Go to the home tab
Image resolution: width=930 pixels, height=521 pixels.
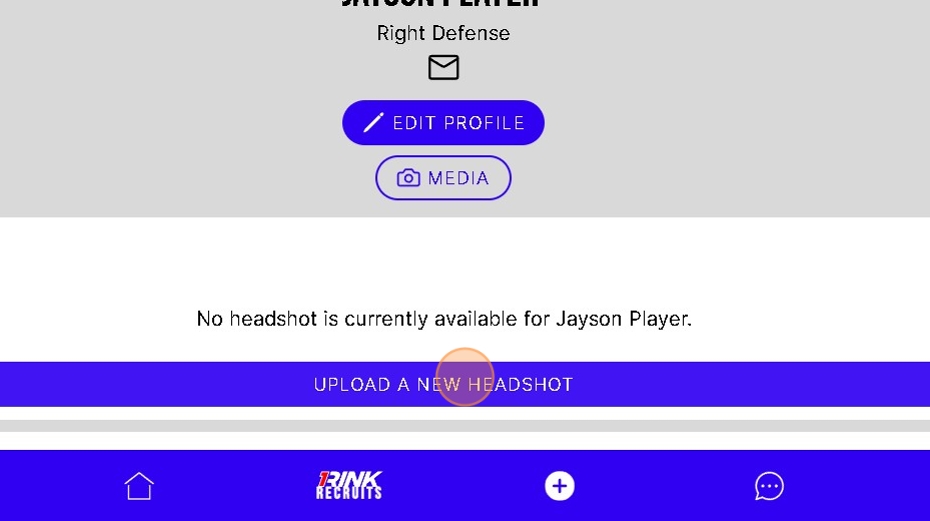tap(139, 486)
